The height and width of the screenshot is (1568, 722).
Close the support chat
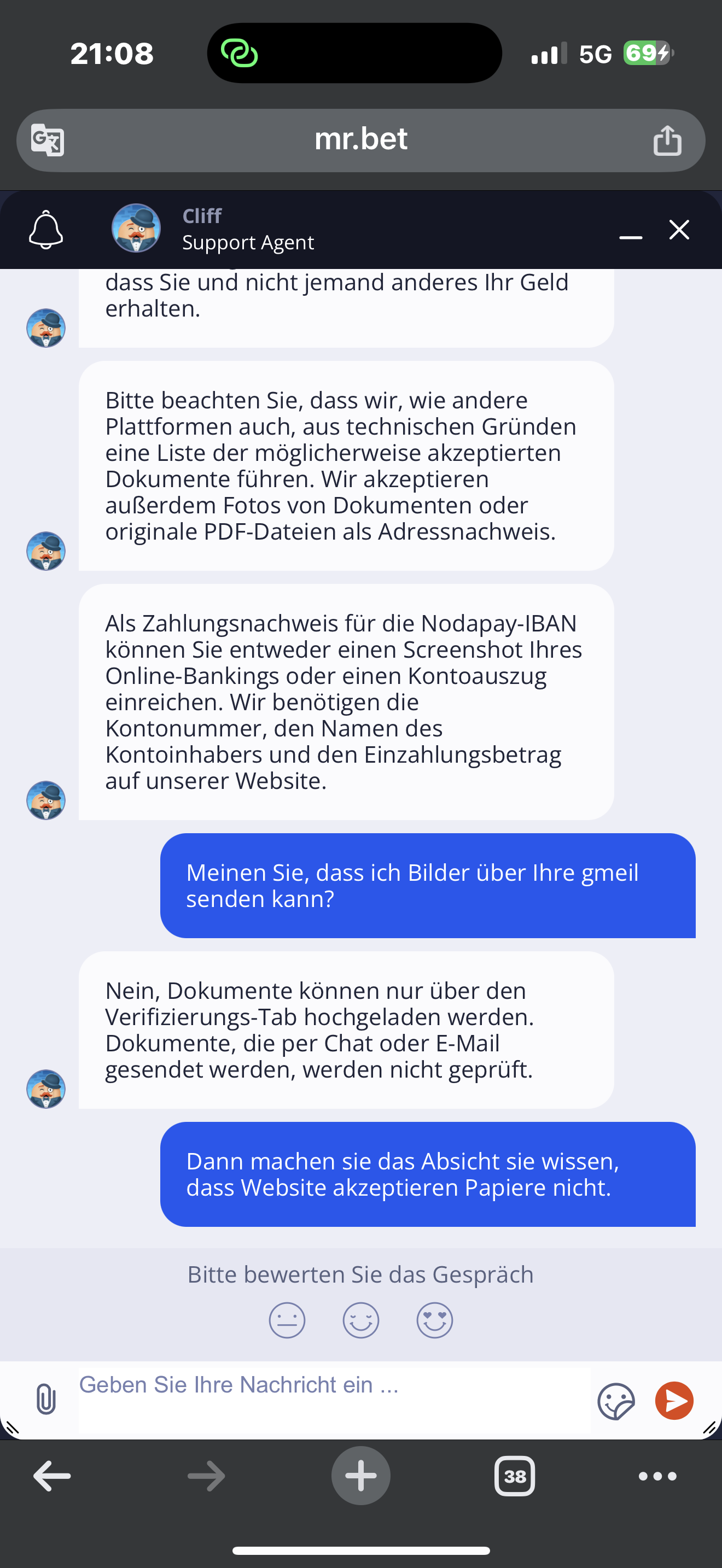[679, 230]
